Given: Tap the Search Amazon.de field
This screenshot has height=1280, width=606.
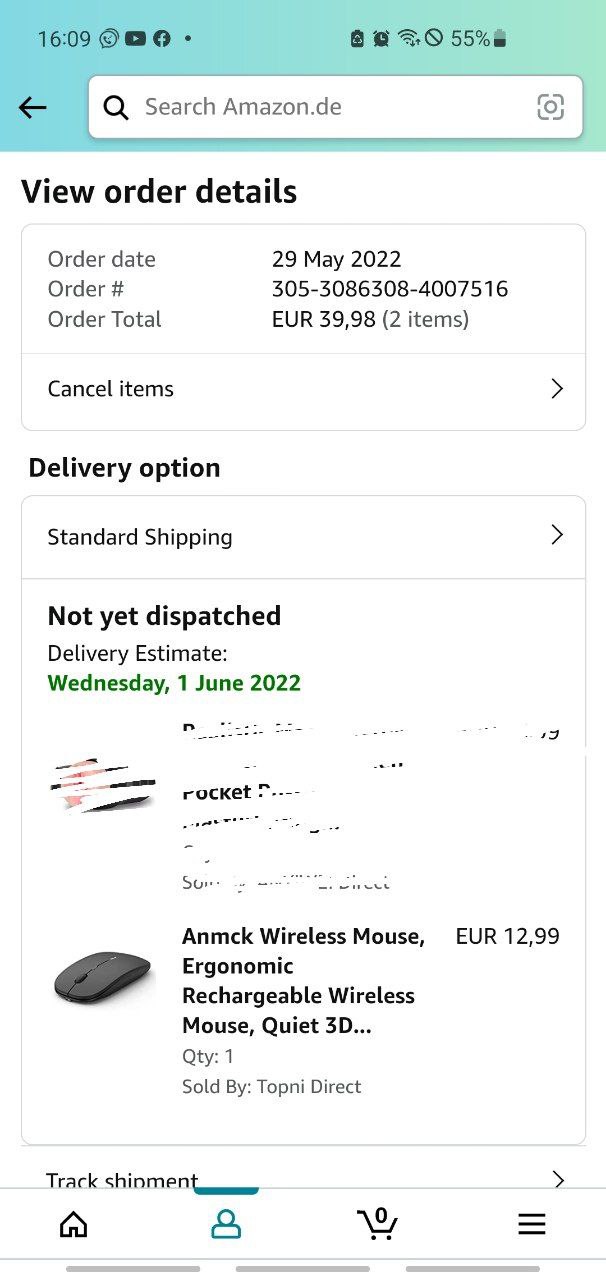Looking at the screenshot, I should click(x=320, y=107).
